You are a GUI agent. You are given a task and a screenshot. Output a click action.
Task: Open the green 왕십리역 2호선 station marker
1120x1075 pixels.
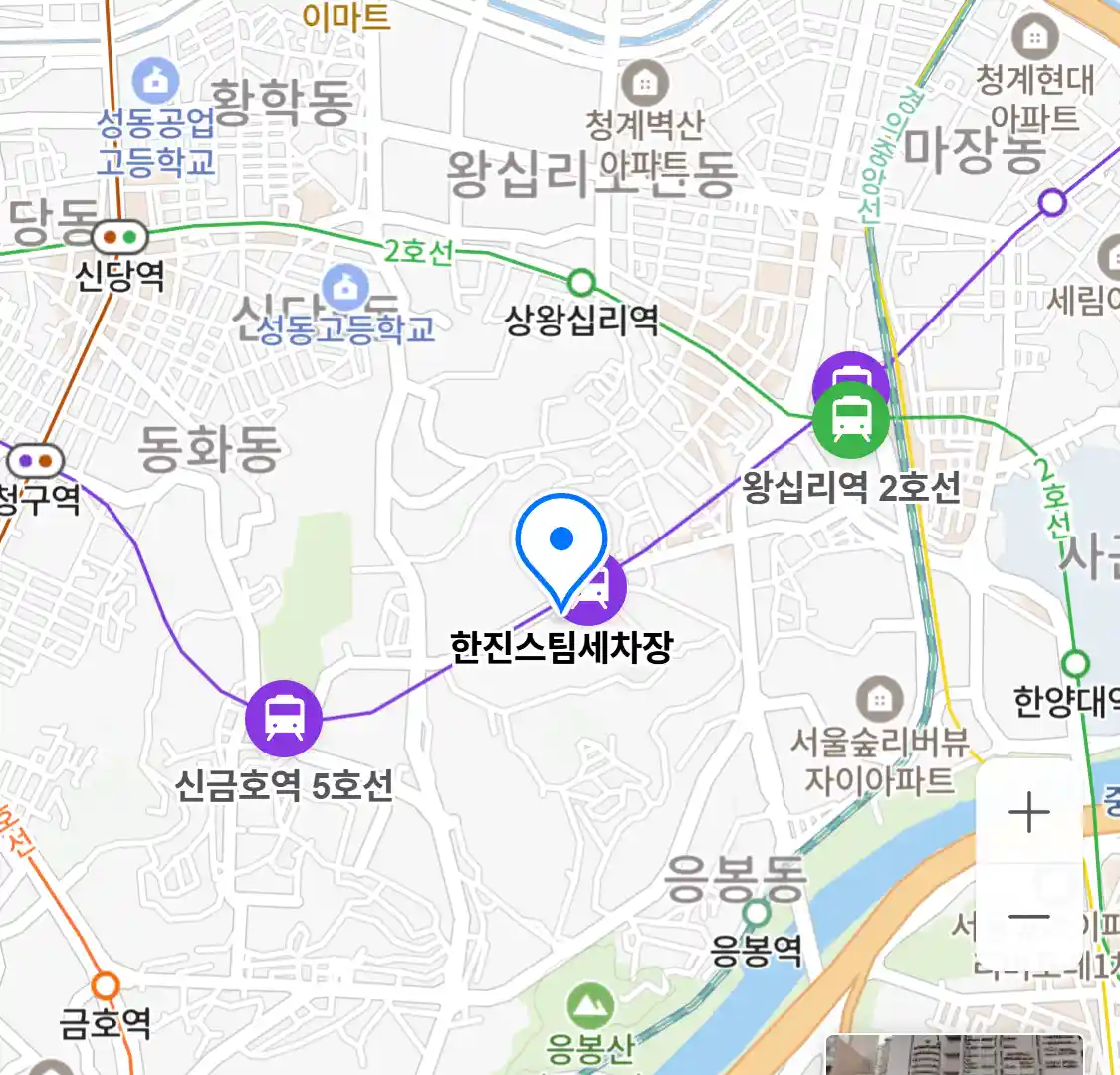(850, 419)
